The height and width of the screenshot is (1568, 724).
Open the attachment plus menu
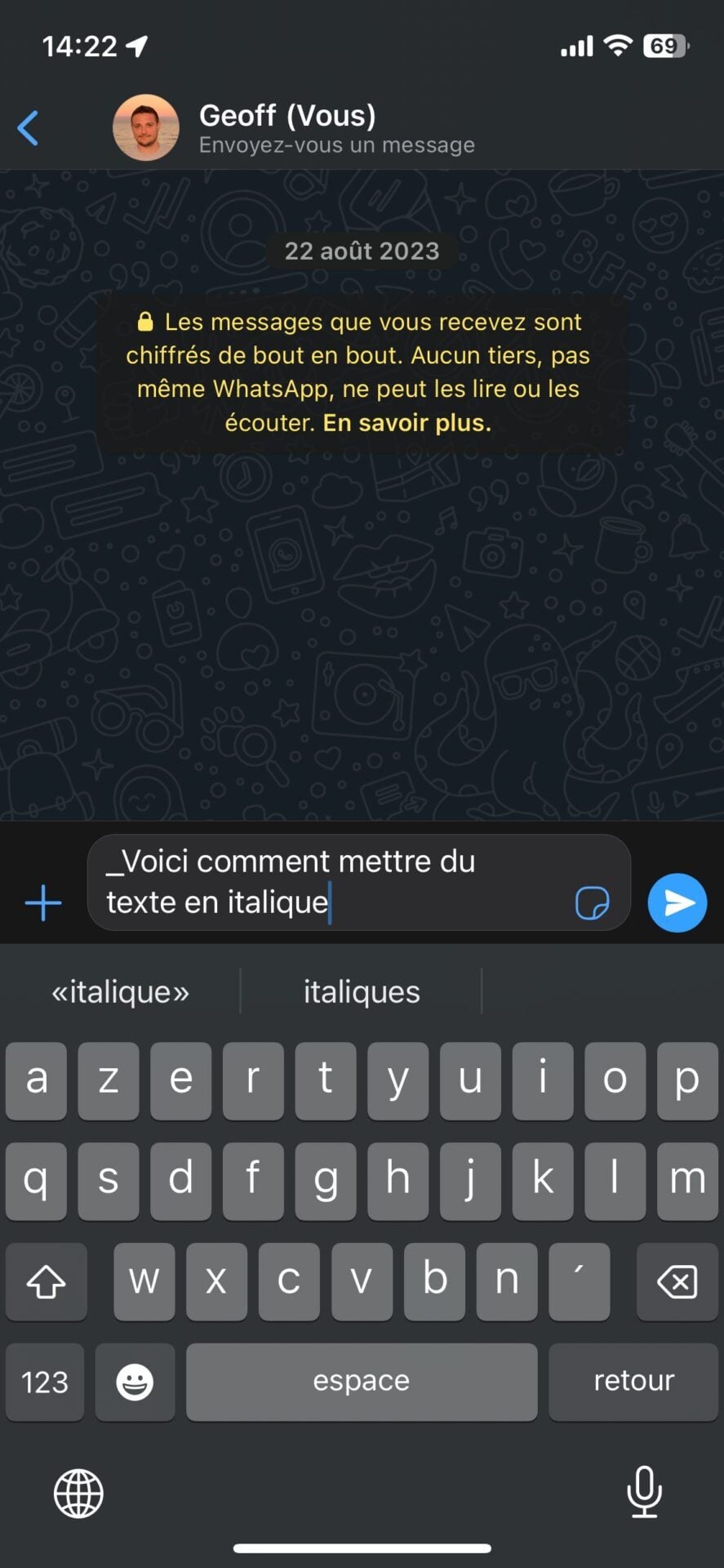coord(43,903)
